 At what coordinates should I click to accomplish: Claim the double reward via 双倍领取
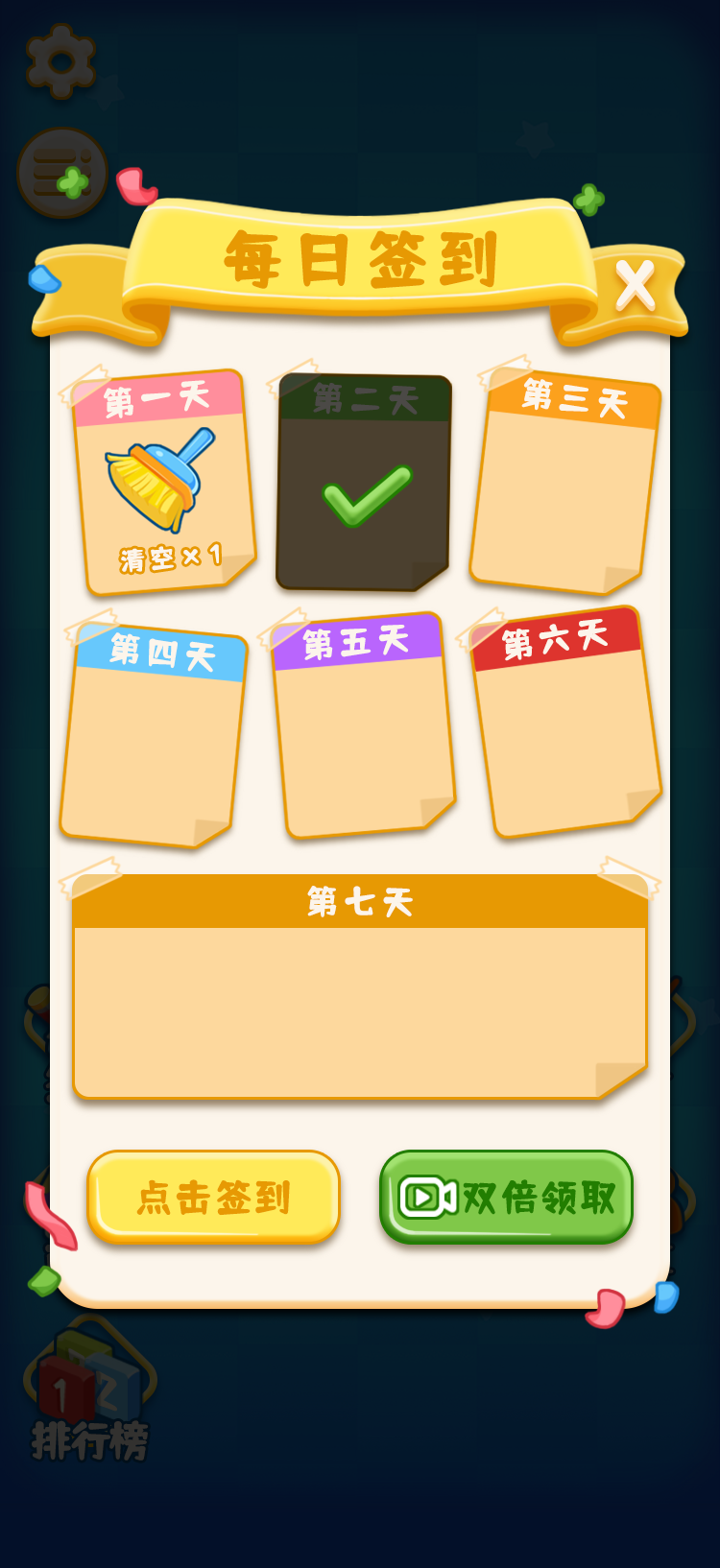(x=506, y=1197)
